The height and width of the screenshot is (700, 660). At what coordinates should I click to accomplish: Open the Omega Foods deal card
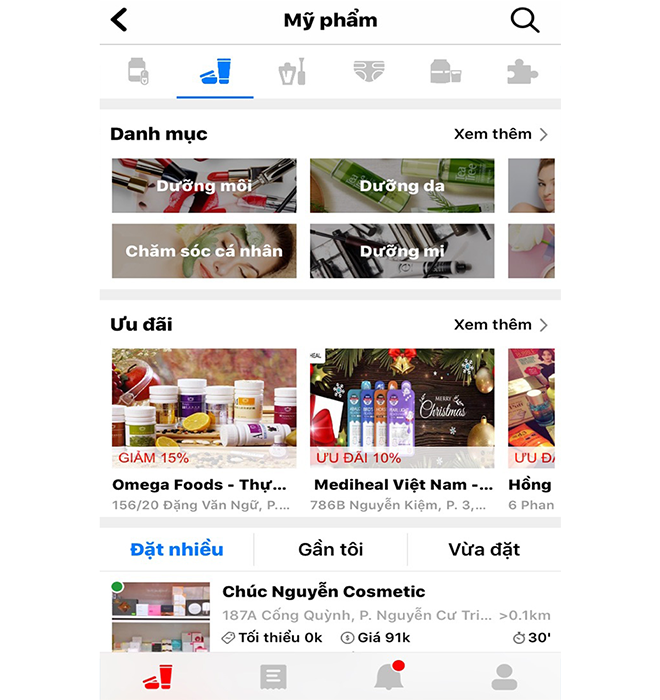click(x=204, y=430)
